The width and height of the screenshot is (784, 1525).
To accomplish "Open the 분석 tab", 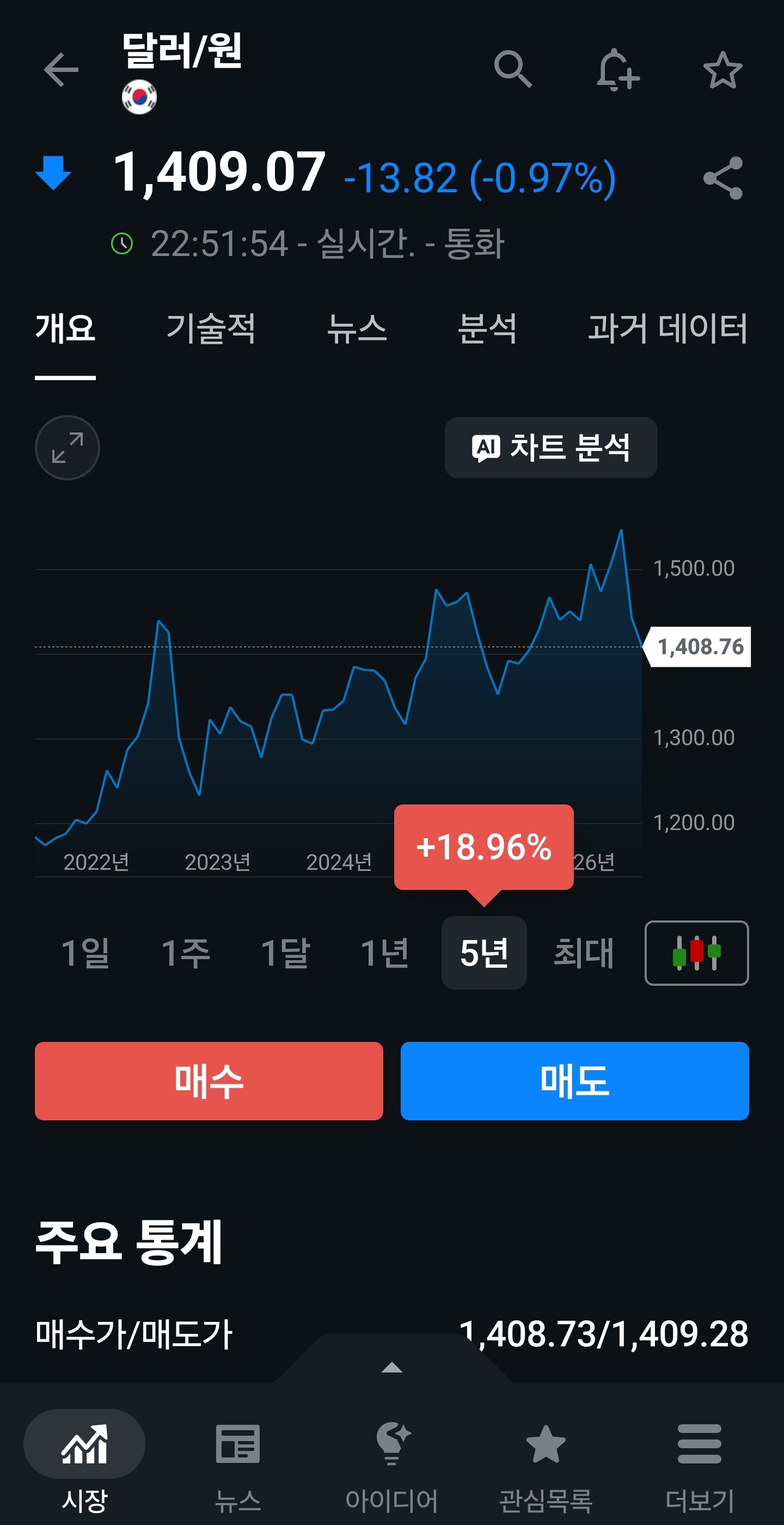I will click(487, 328).
